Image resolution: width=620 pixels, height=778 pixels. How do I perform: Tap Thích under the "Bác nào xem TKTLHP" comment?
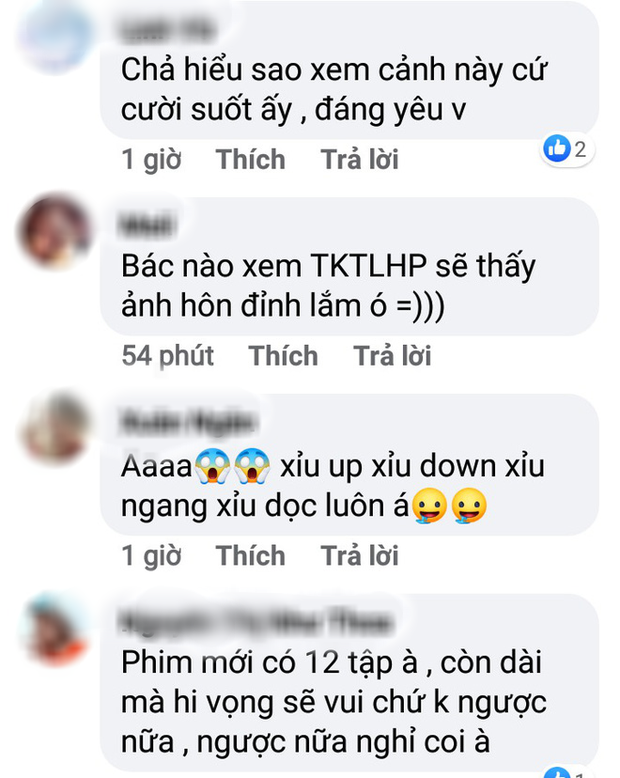coord(283,356)
